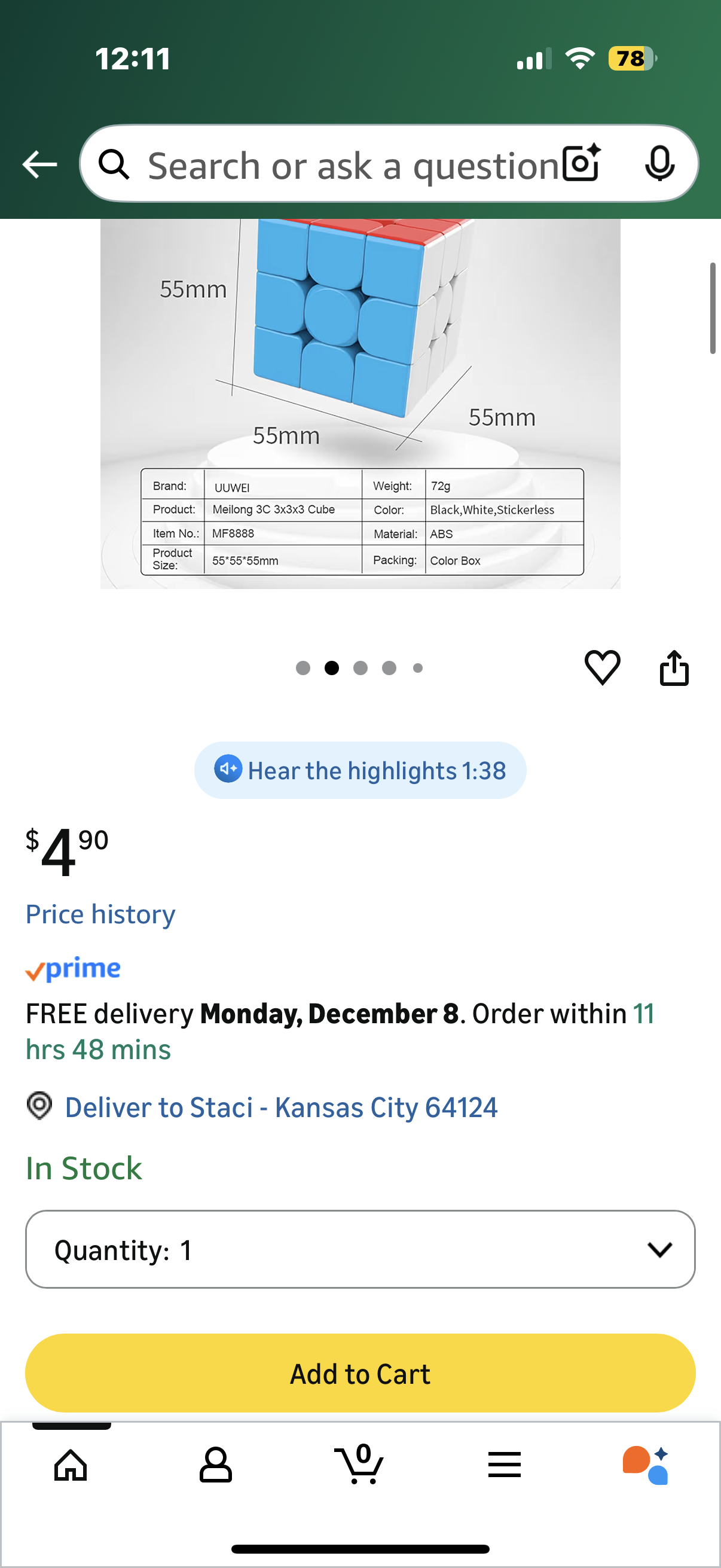The height and width of the screenshot is (1568, 721).
Task: Share this product listing
Action: click(674, 668)
